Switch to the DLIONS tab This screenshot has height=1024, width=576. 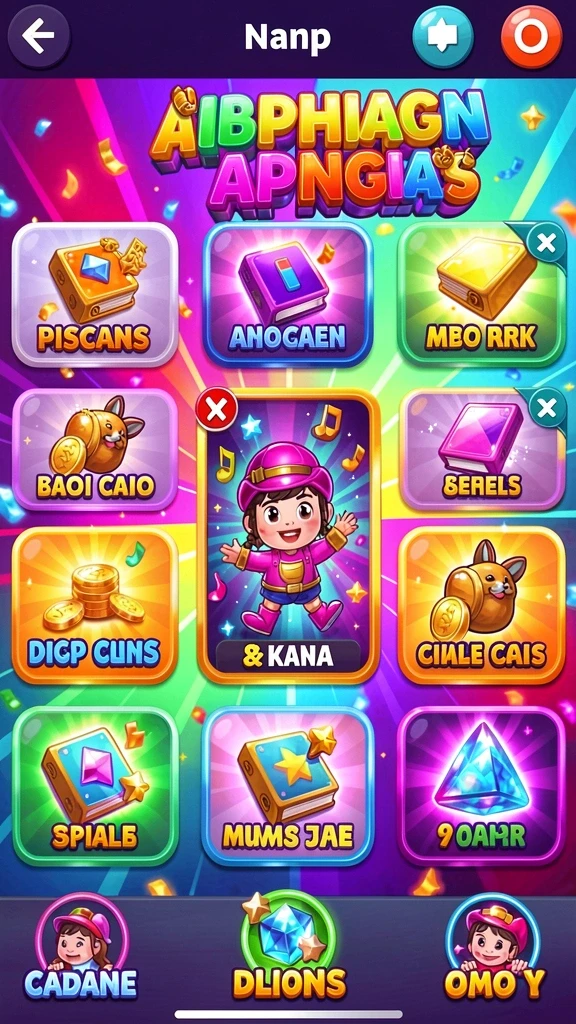[x=289, y=948]
